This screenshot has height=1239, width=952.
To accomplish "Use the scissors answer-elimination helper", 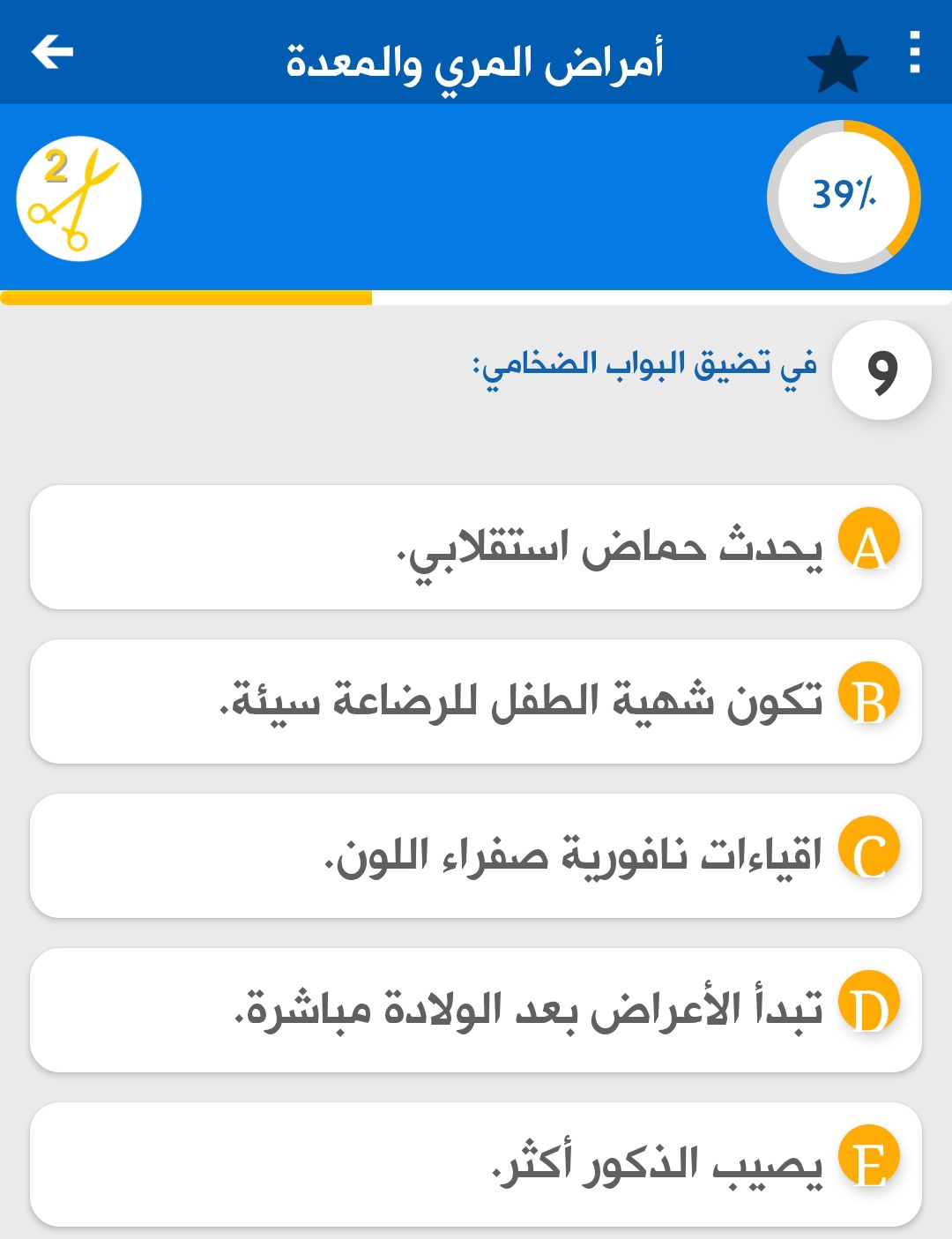I will (x=78, y=198).
